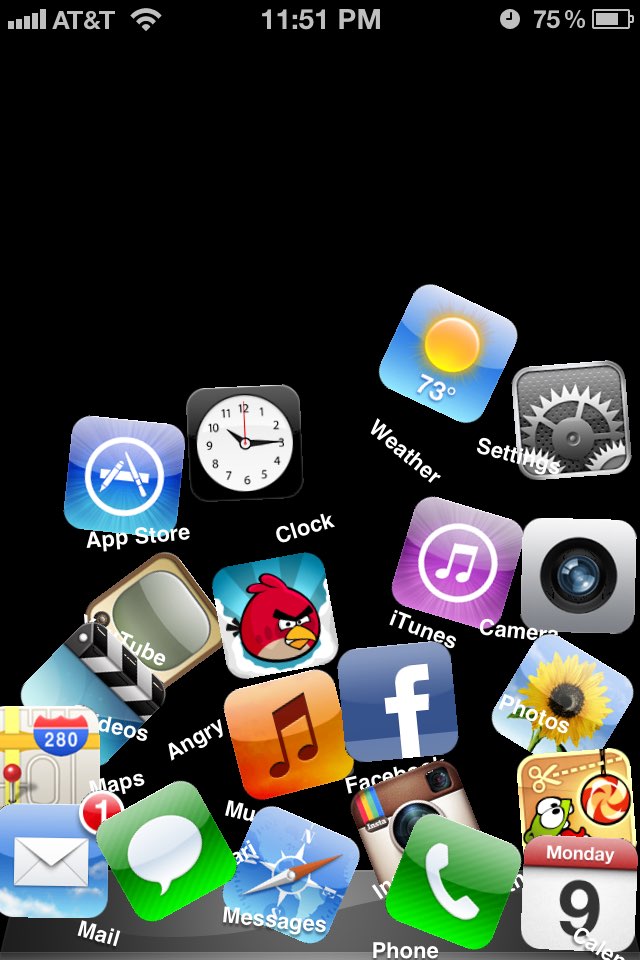Open the Photos sunflower icon
The height and width of the screenshot is (960, 640).
pos(565,692)
